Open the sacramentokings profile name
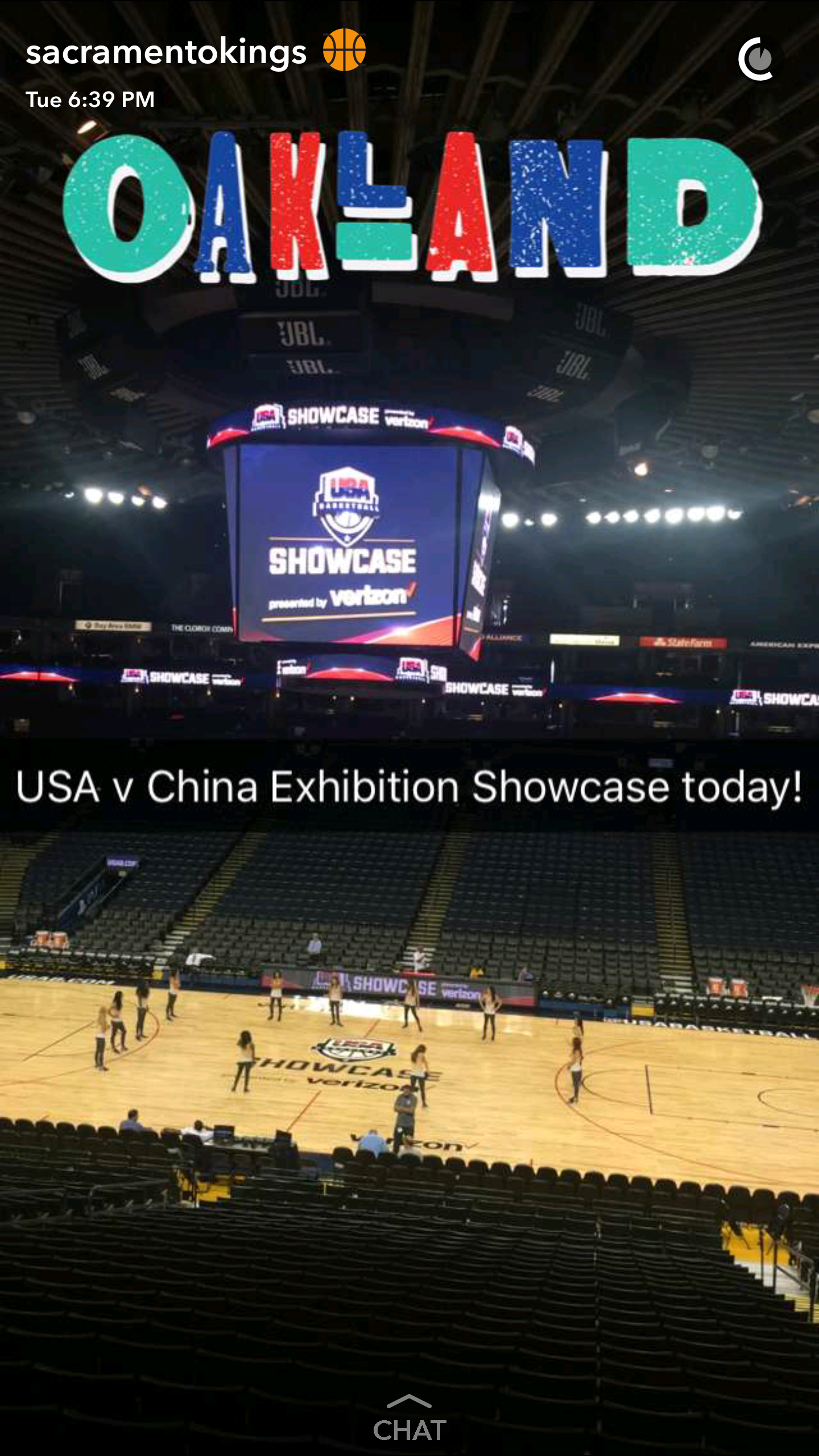Viewport: 819px width, 1456px height. [x=166, y=52]
